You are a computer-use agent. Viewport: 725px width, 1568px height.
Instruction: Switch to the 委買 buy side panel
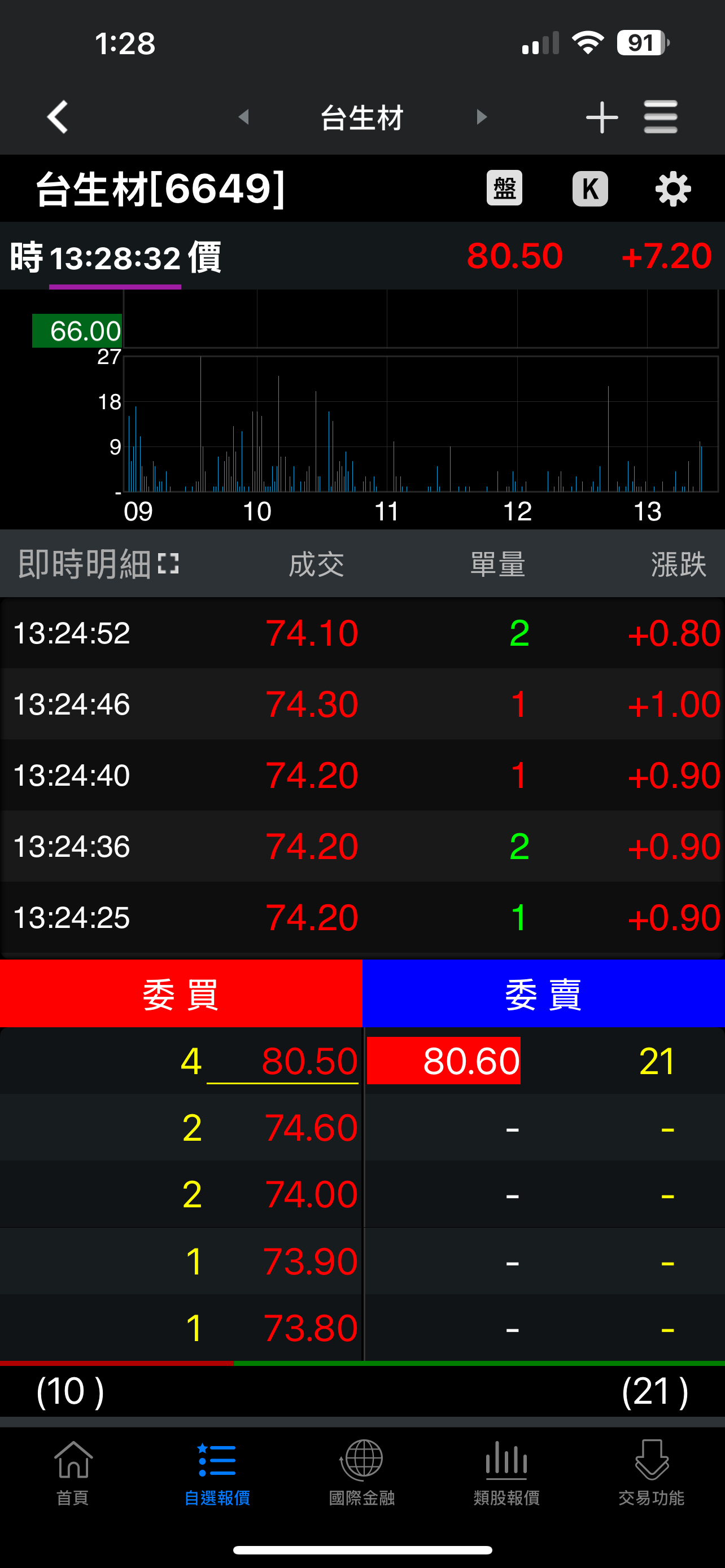tap(181, 992)
